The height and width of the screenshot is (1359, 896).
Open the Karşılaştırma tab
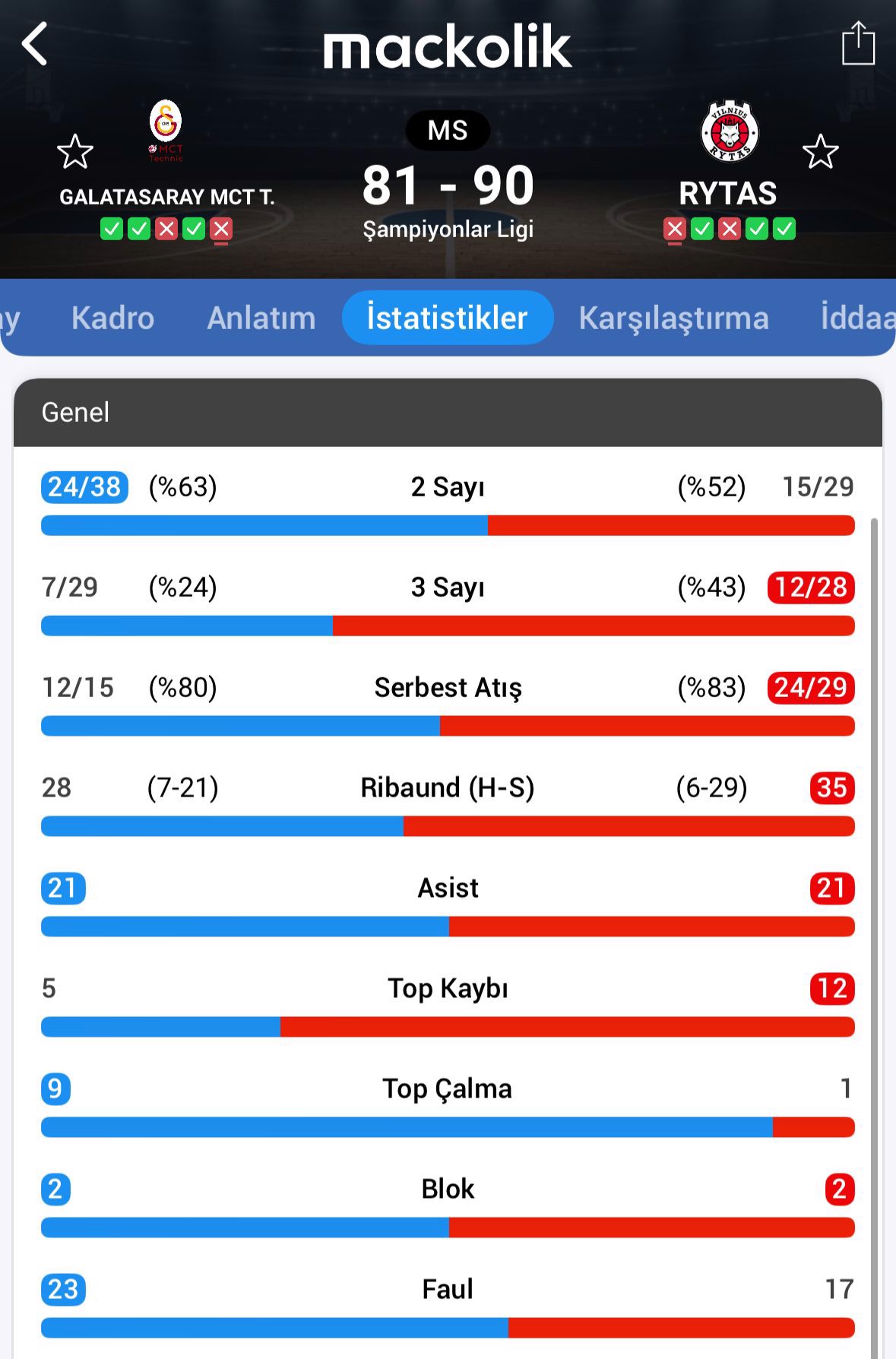673,318
